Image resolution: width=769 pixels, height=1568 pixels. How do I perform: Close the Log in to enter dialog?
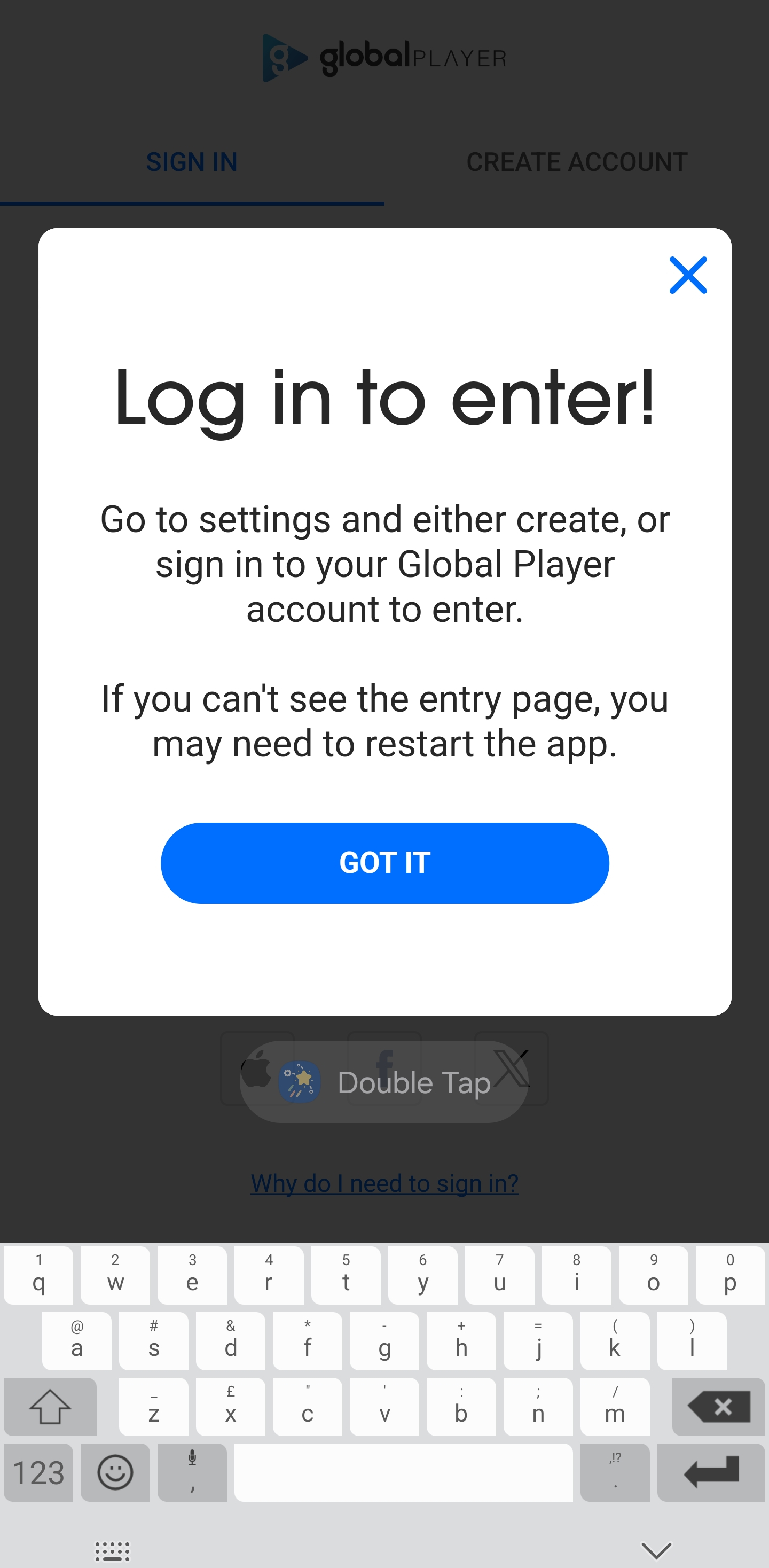(x=687, y=275)
